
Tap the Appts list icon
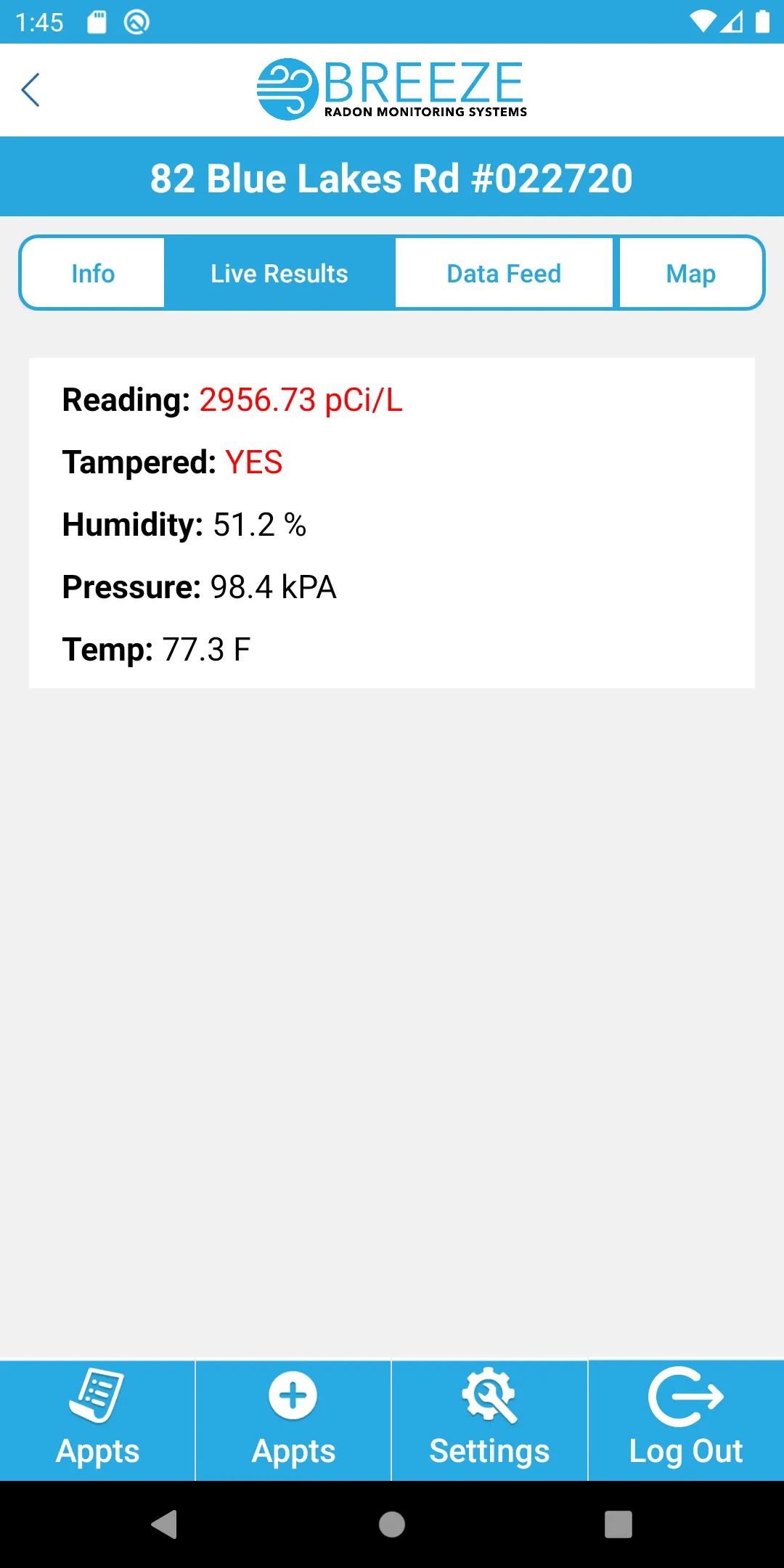pos(98,1395)
